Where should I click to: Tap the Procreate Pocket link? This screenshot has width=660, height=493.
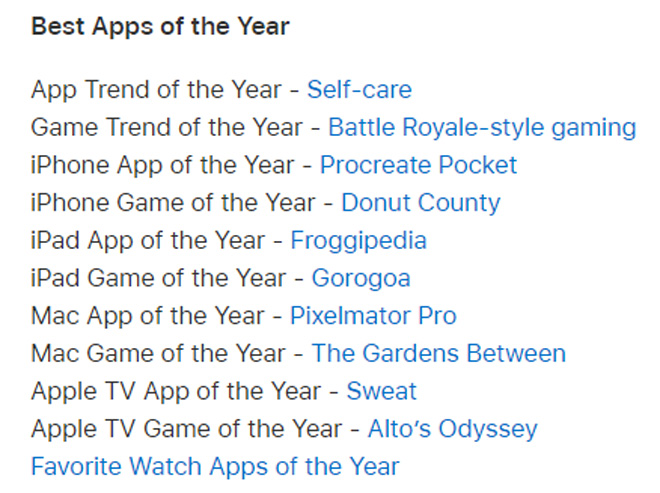point(418,165)
